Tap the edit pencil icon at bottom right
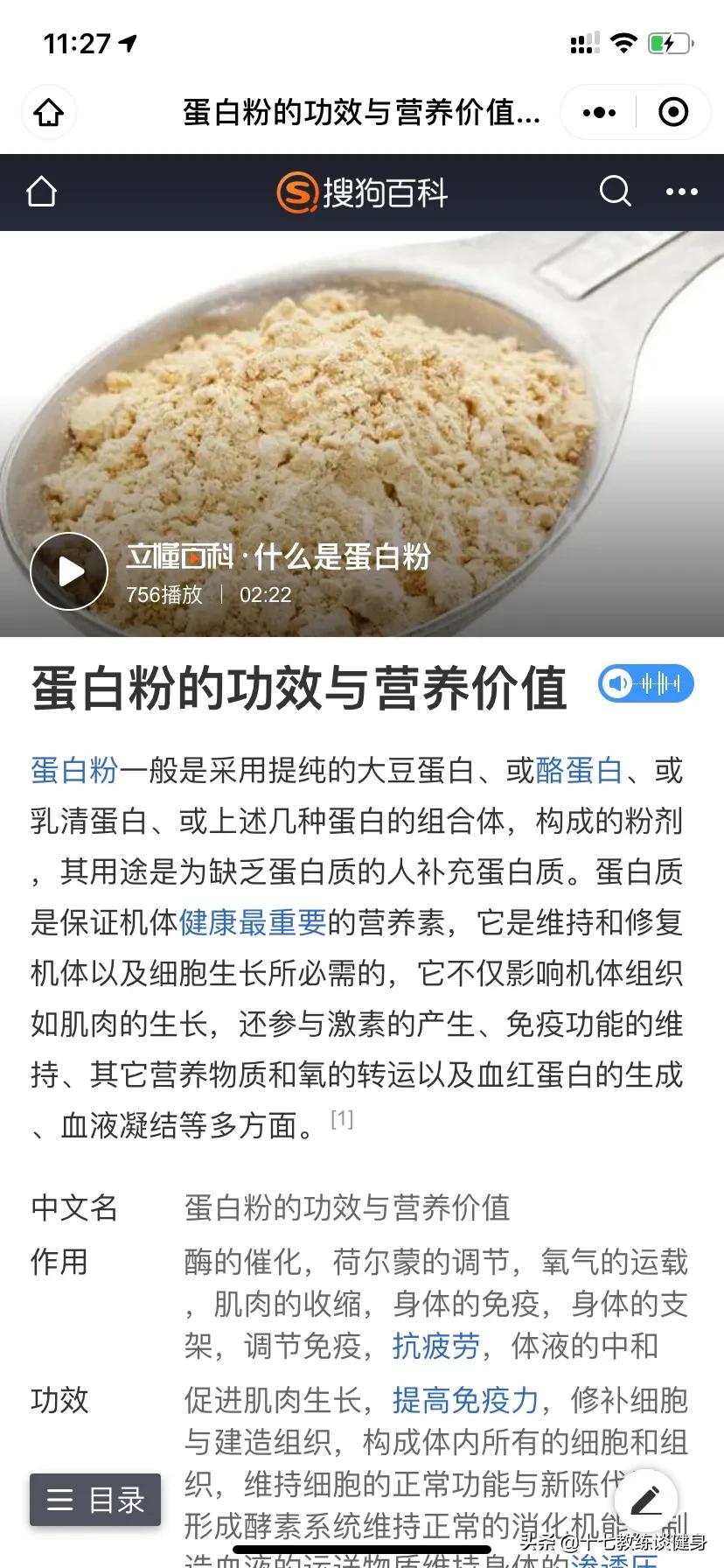This screenshot has width=724, height=1568. point(646,1500)
